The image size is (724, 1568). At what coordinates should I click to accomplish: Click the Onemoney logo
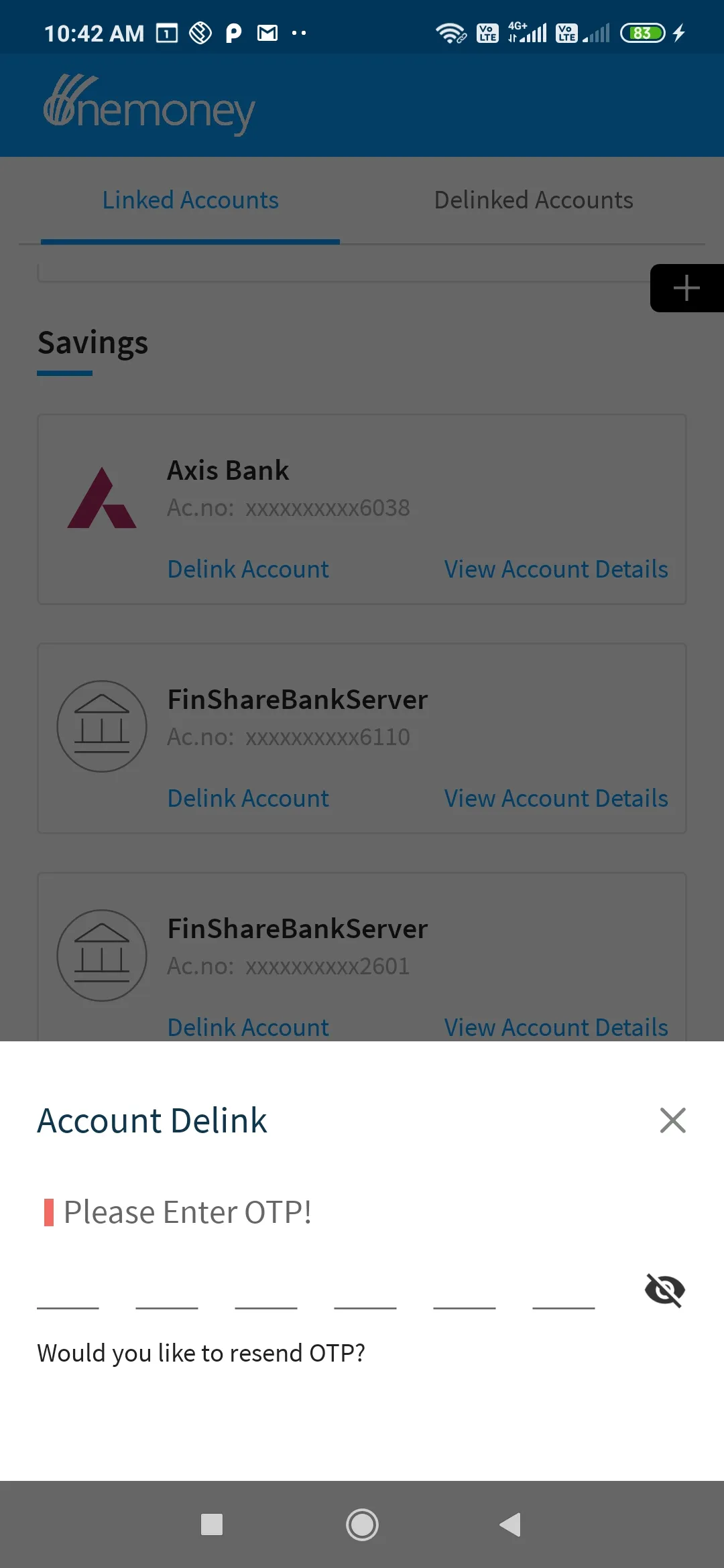[x=149, y=105]
